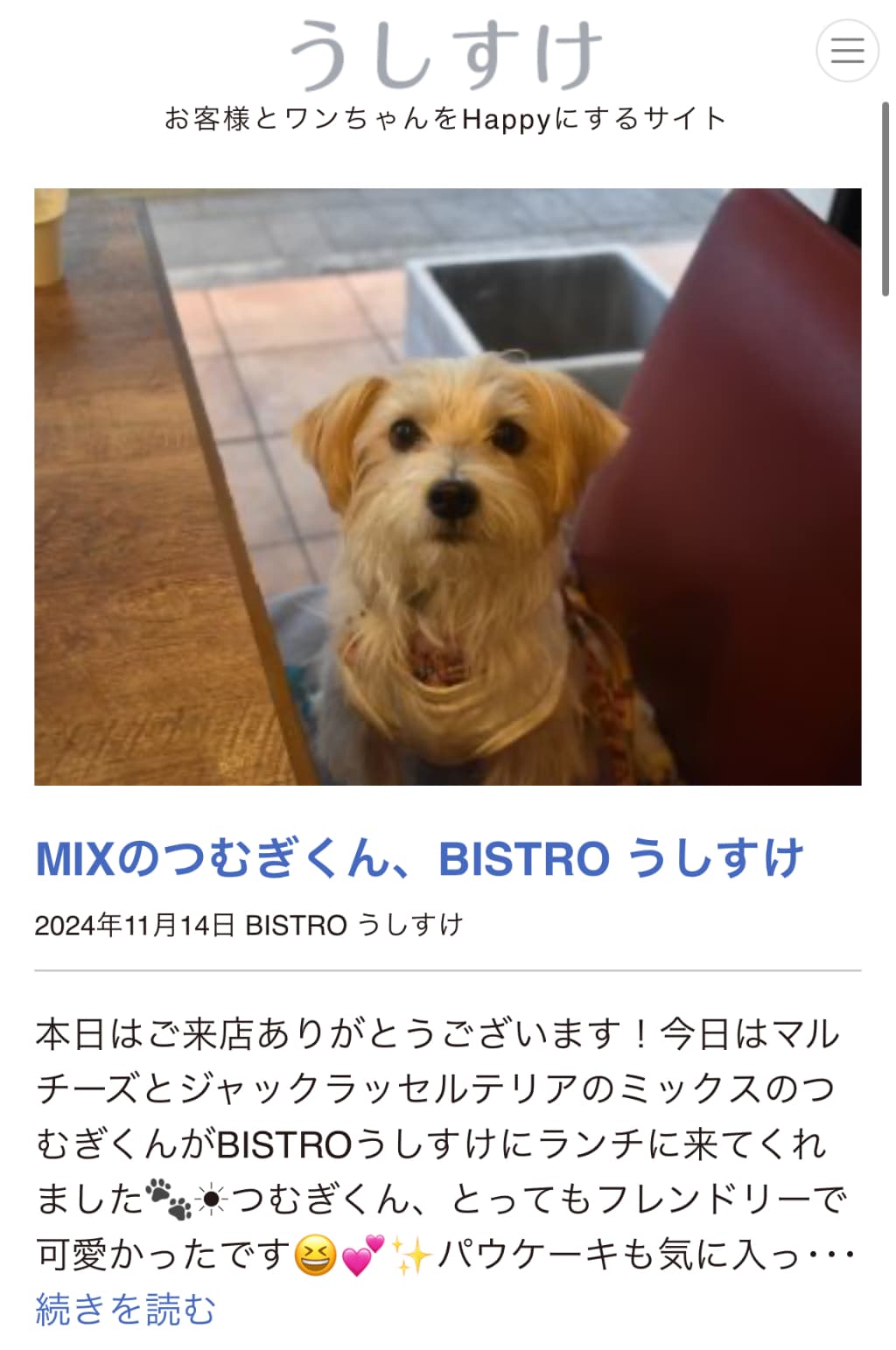Tap the うしすけ site title

pyautogui.click(x=446, y=56)
